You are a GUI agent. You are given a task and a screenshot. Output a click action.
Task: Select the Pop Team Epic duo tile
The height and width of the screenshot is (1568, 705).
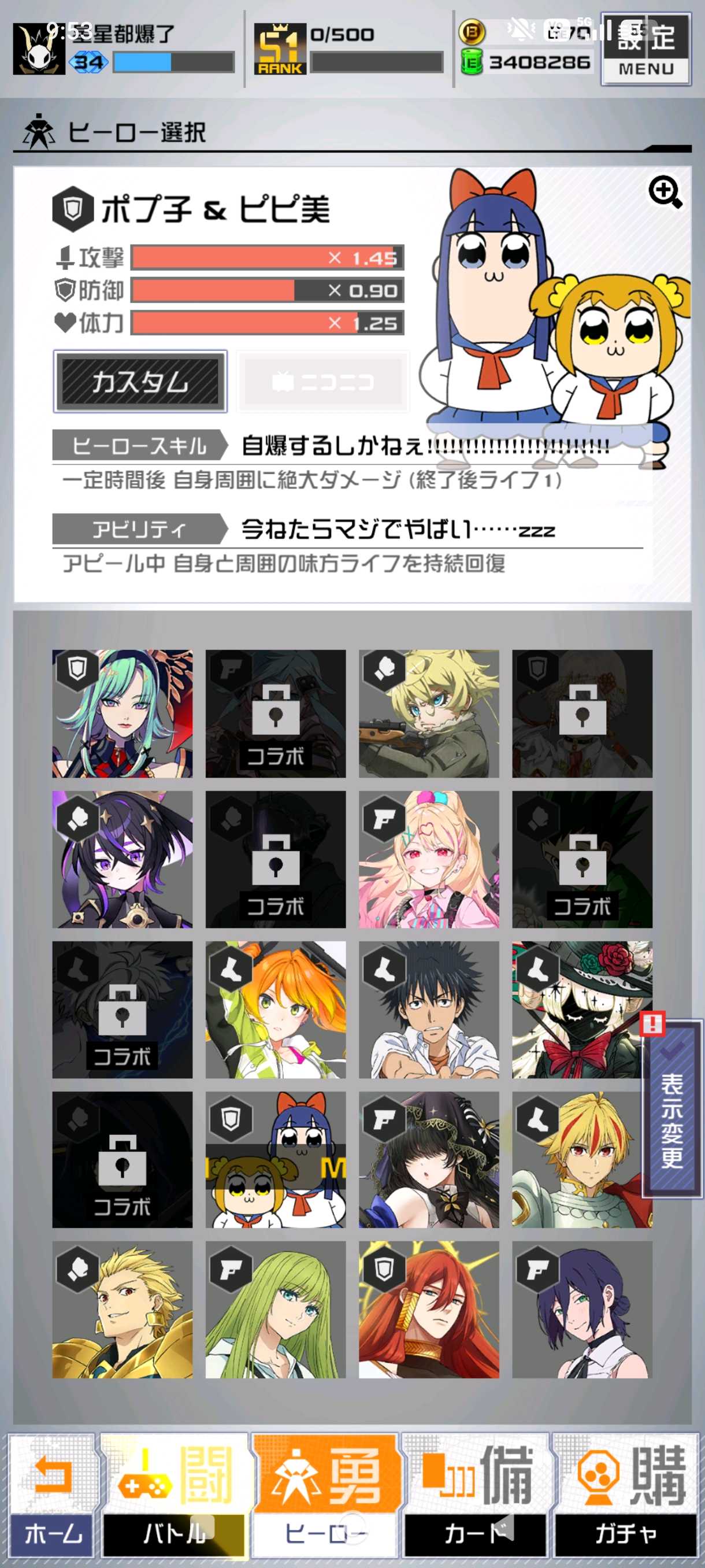click(276, 1160)
